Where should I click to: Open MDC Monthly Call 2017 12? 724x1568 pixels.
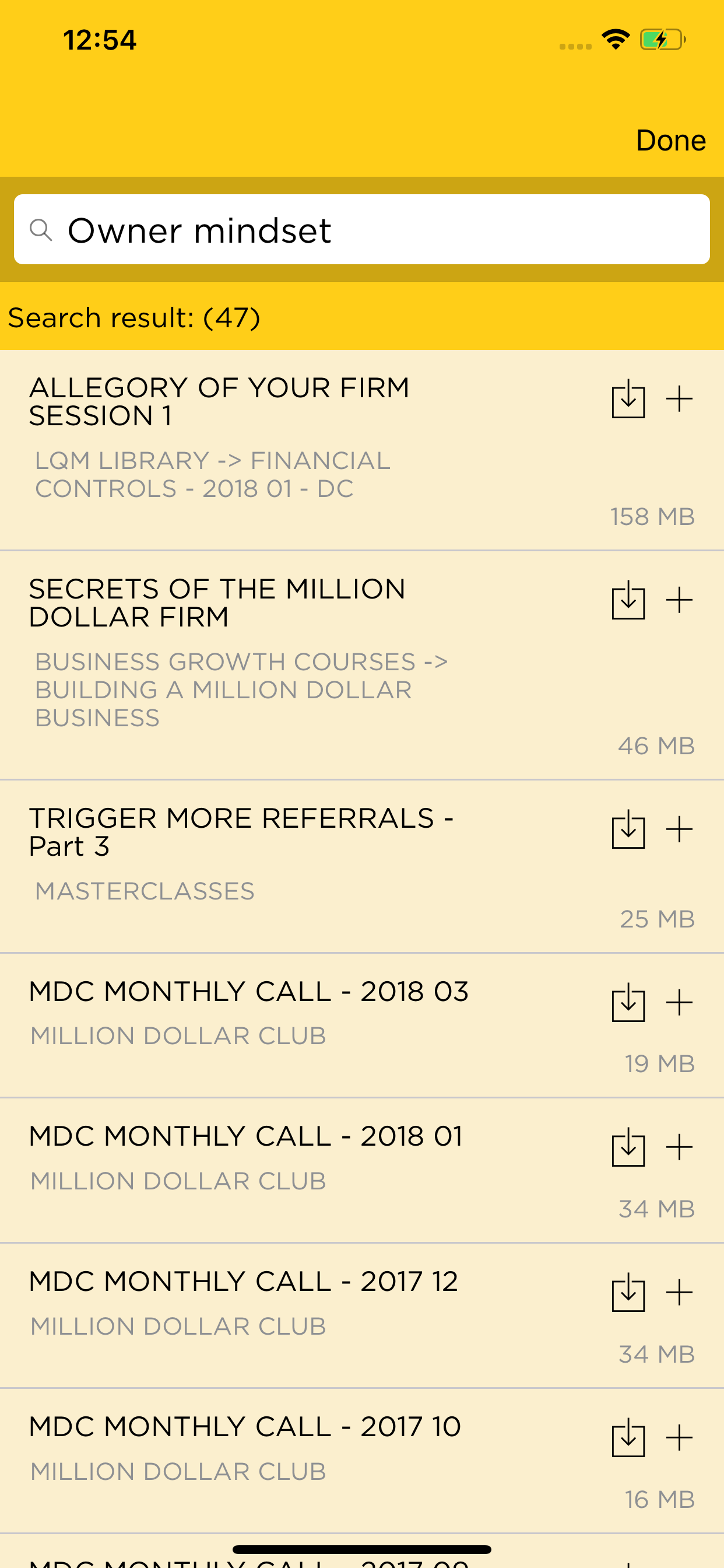click(362, 1316)
